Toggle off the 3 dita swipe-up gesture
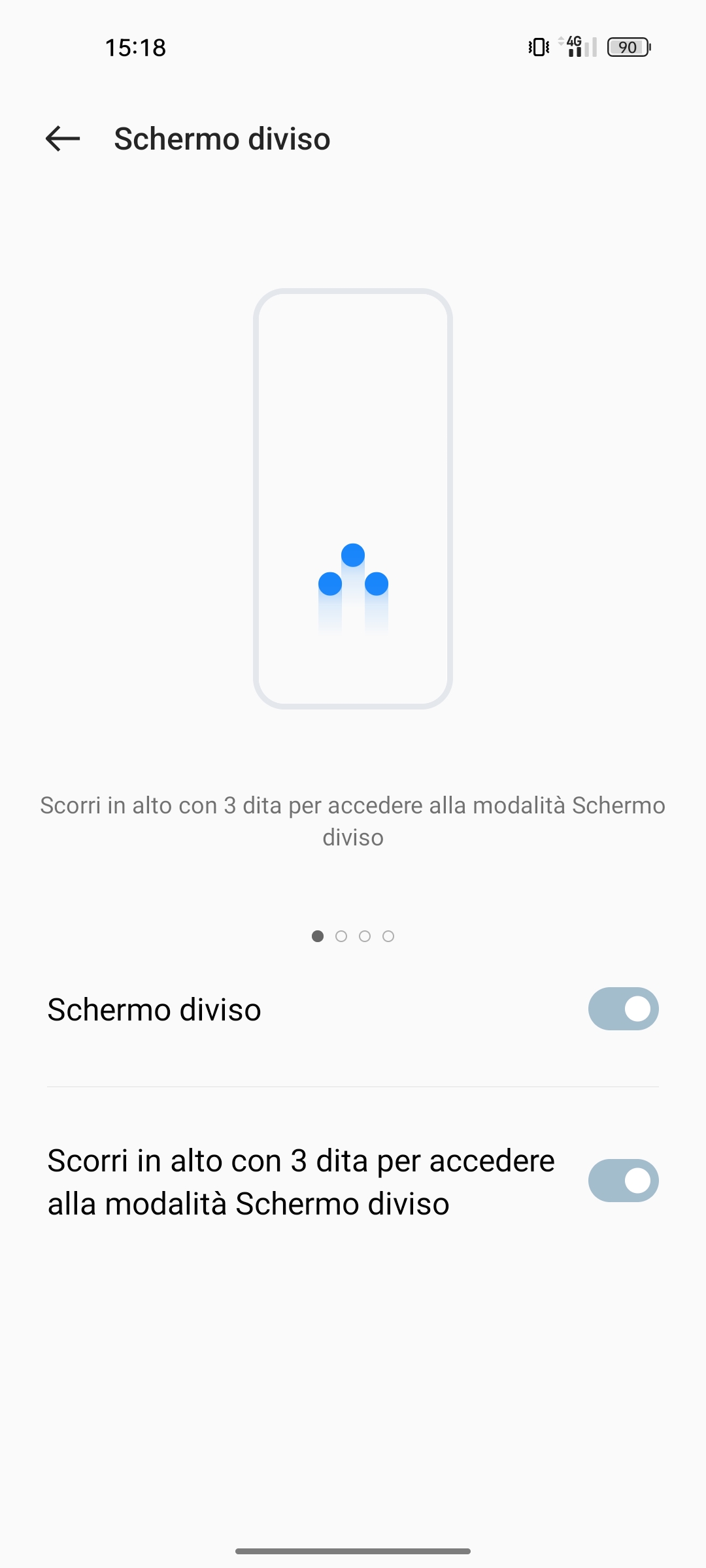The width and height of the screenshot is (706, 1568). [623, 1181]
